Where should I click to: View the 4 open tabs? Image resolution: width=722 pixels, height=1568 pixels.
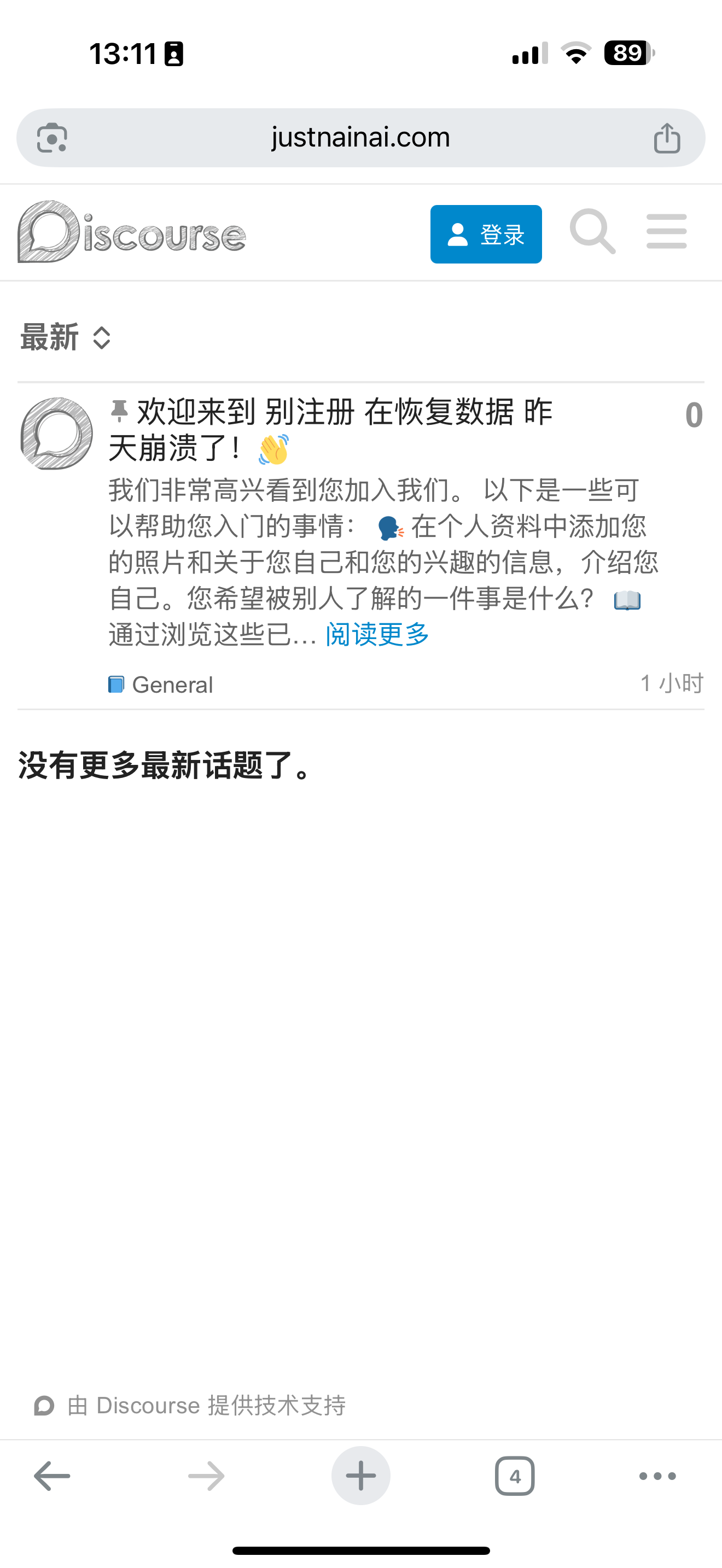point(514,1476)
